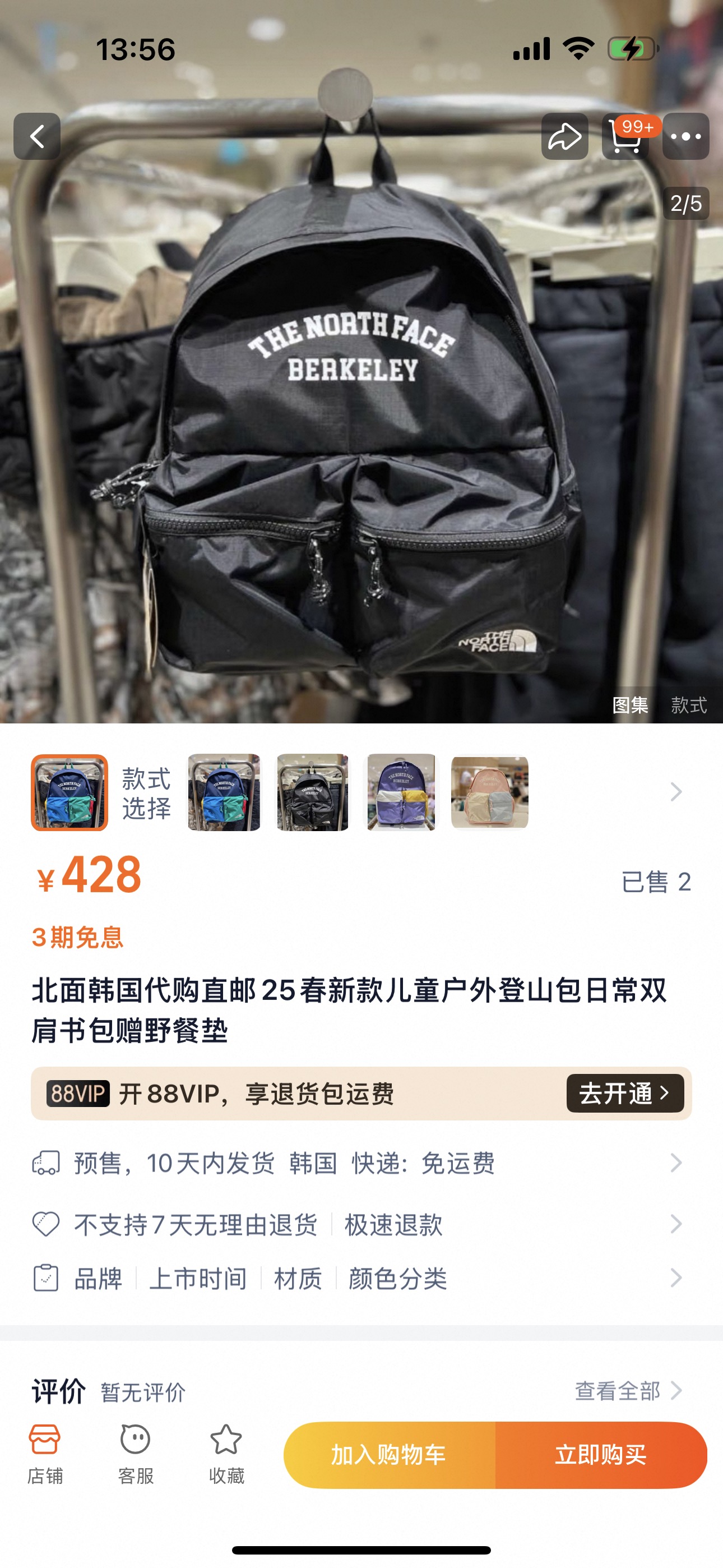
Task: Contact 客服 customer service
Action: (x=135, y=1454)
